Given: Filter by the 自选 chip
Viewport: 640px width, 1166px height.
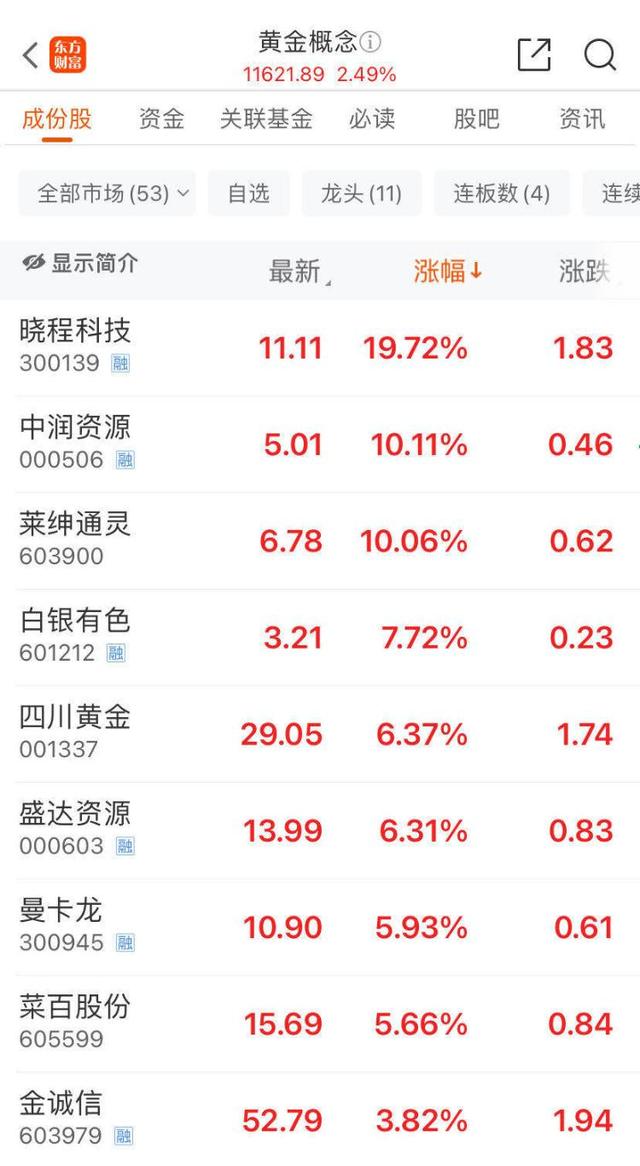Looking at the screenshot, I should (248, 193).
